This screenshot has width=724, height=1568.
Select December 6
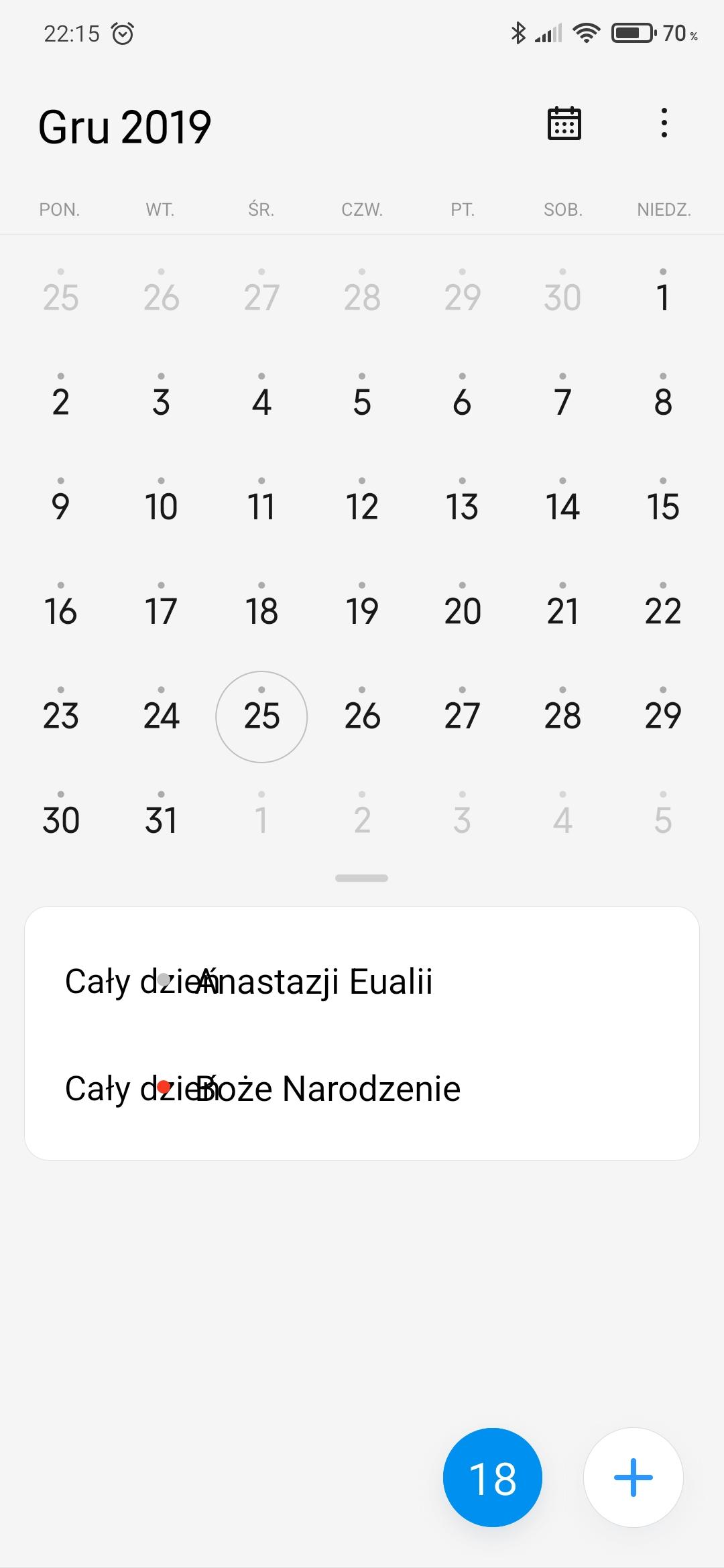click(x=462, y=401)
